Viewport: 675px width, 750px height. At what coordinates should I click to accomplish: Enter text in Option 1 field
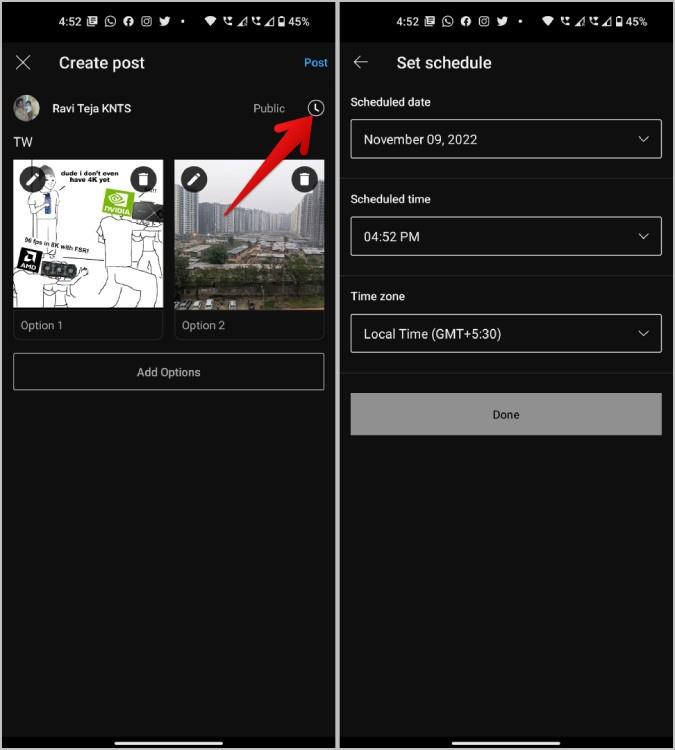tap(88, 325)
